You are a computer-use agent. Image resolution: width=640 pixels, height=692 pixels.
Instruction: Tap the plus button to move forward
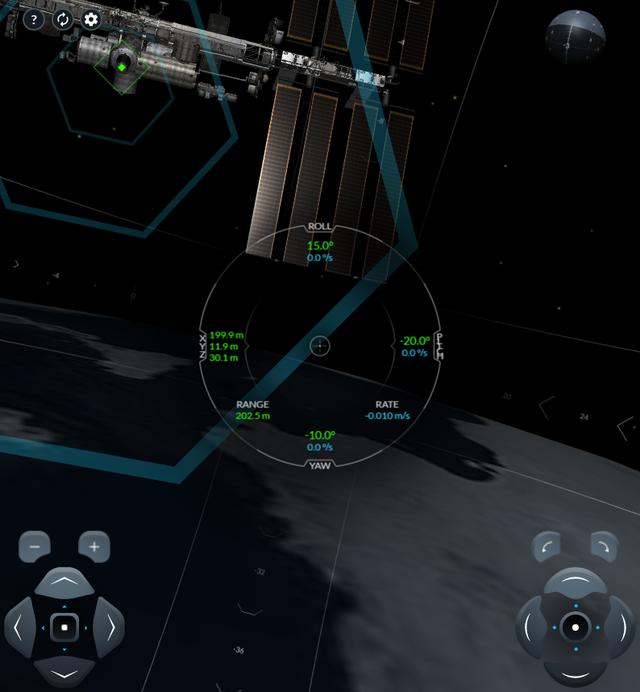pos(94,547)
